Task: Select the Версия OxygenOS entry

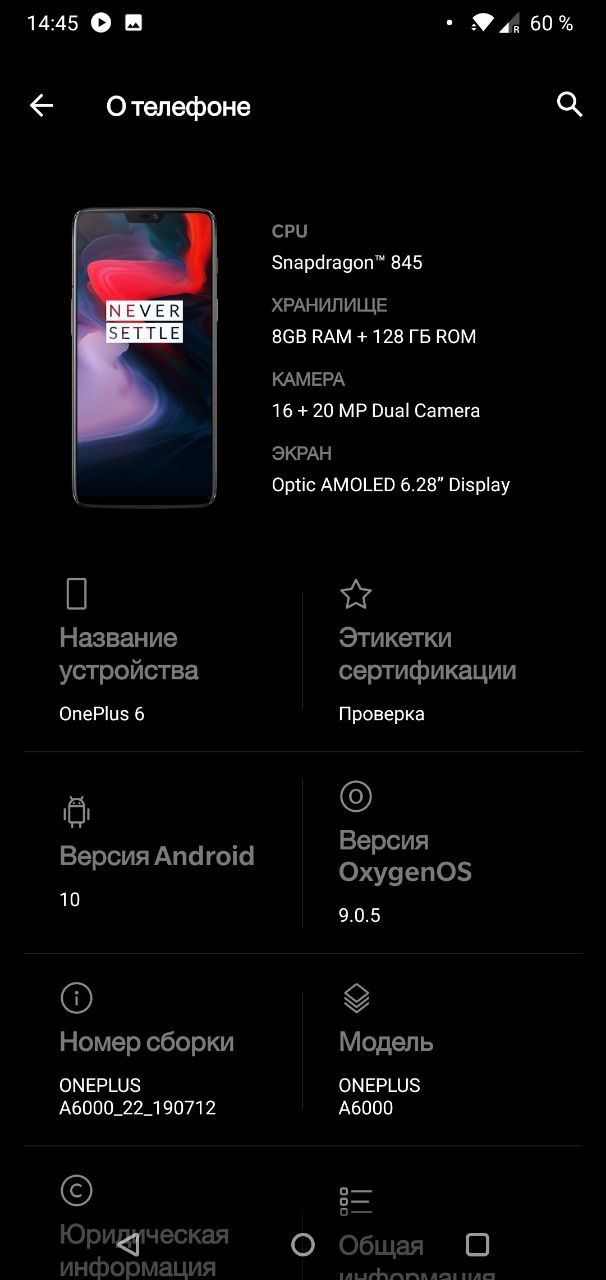Action: (440, 855)
